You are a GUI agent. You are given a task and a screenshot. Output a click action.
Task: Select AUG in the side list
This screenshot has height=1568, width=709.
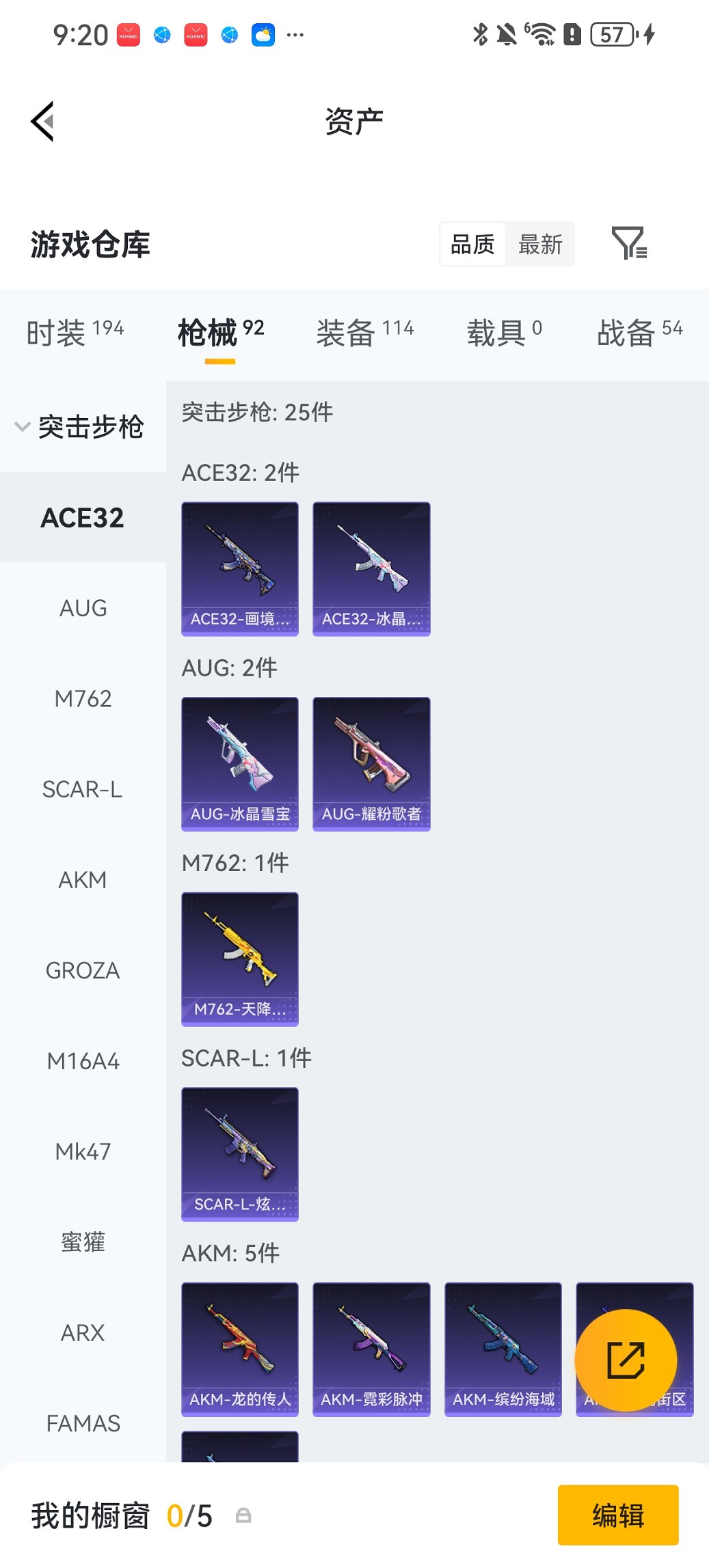click(83, 608)
